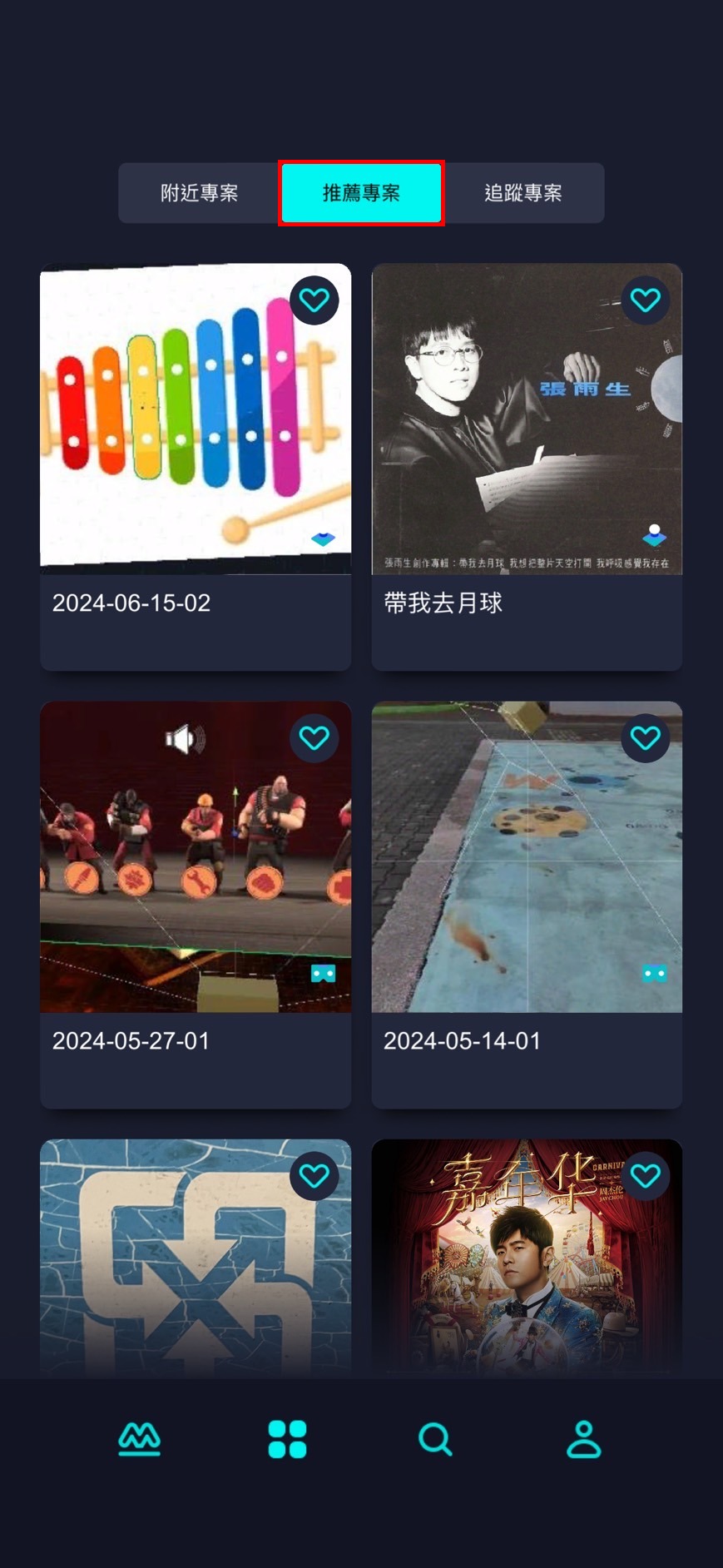Switch to the 附近專案 tab
Screen dimensions: 723x1568
click(x=199, y=193)
